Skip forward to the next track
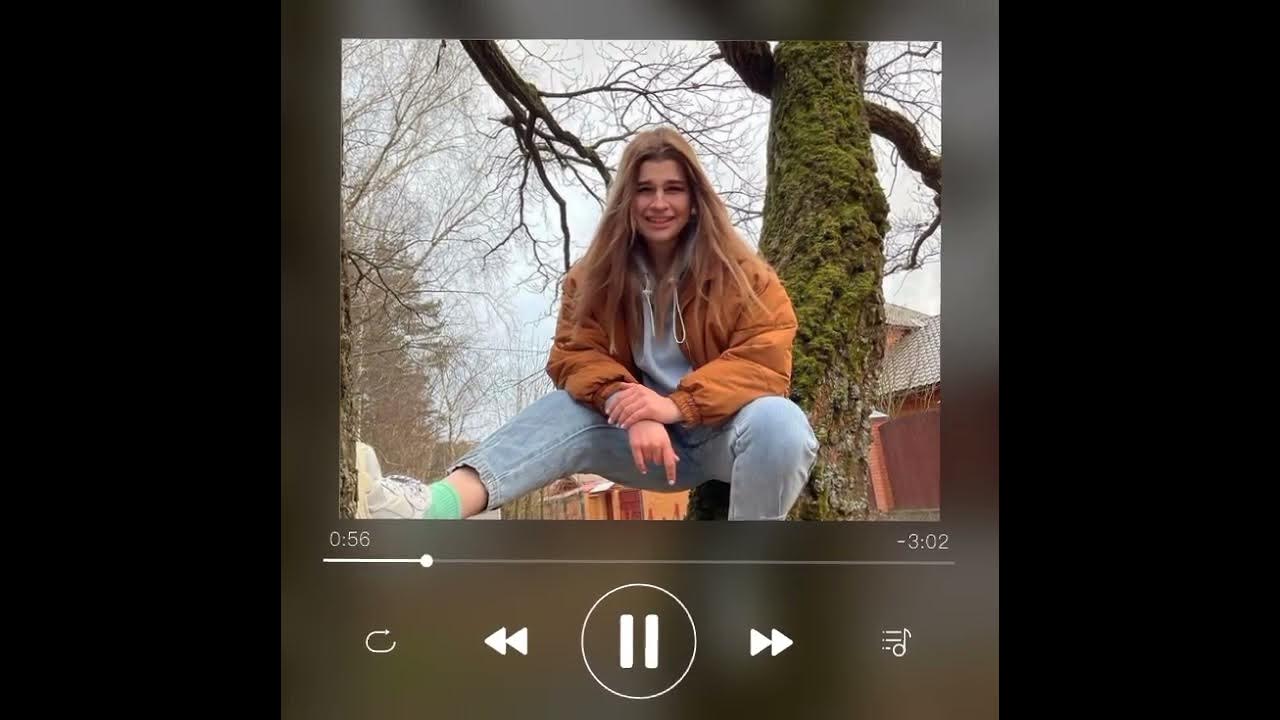The height and width of the screenshot is (720, 1280). 771,642
